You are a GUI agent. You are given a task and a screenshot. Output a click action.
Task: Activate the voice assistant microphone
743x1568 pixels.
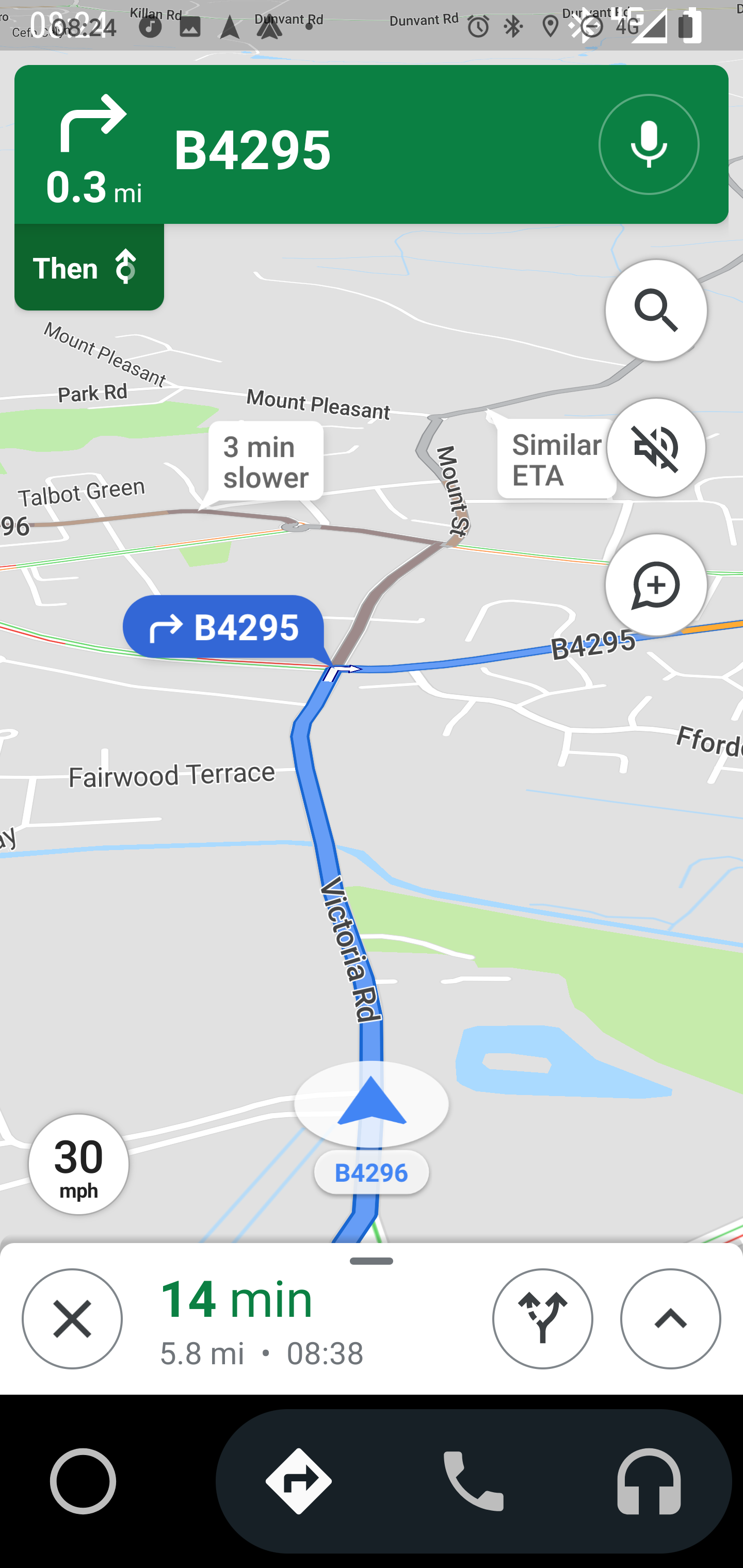pos(649,144)
